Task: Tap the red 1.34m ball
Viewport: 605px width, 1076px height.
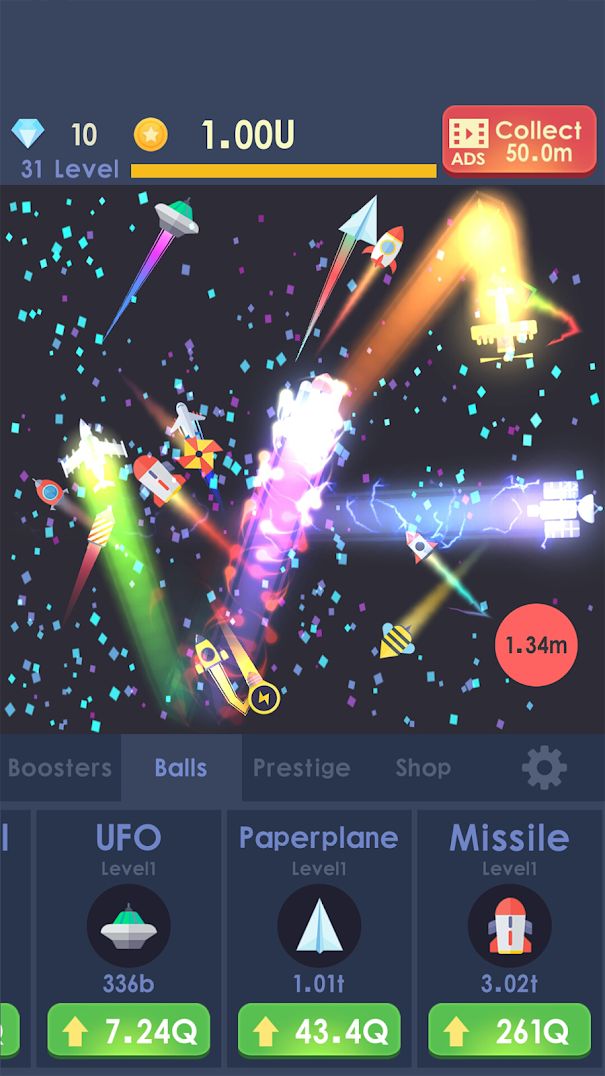Action: (x=536, y=645)
